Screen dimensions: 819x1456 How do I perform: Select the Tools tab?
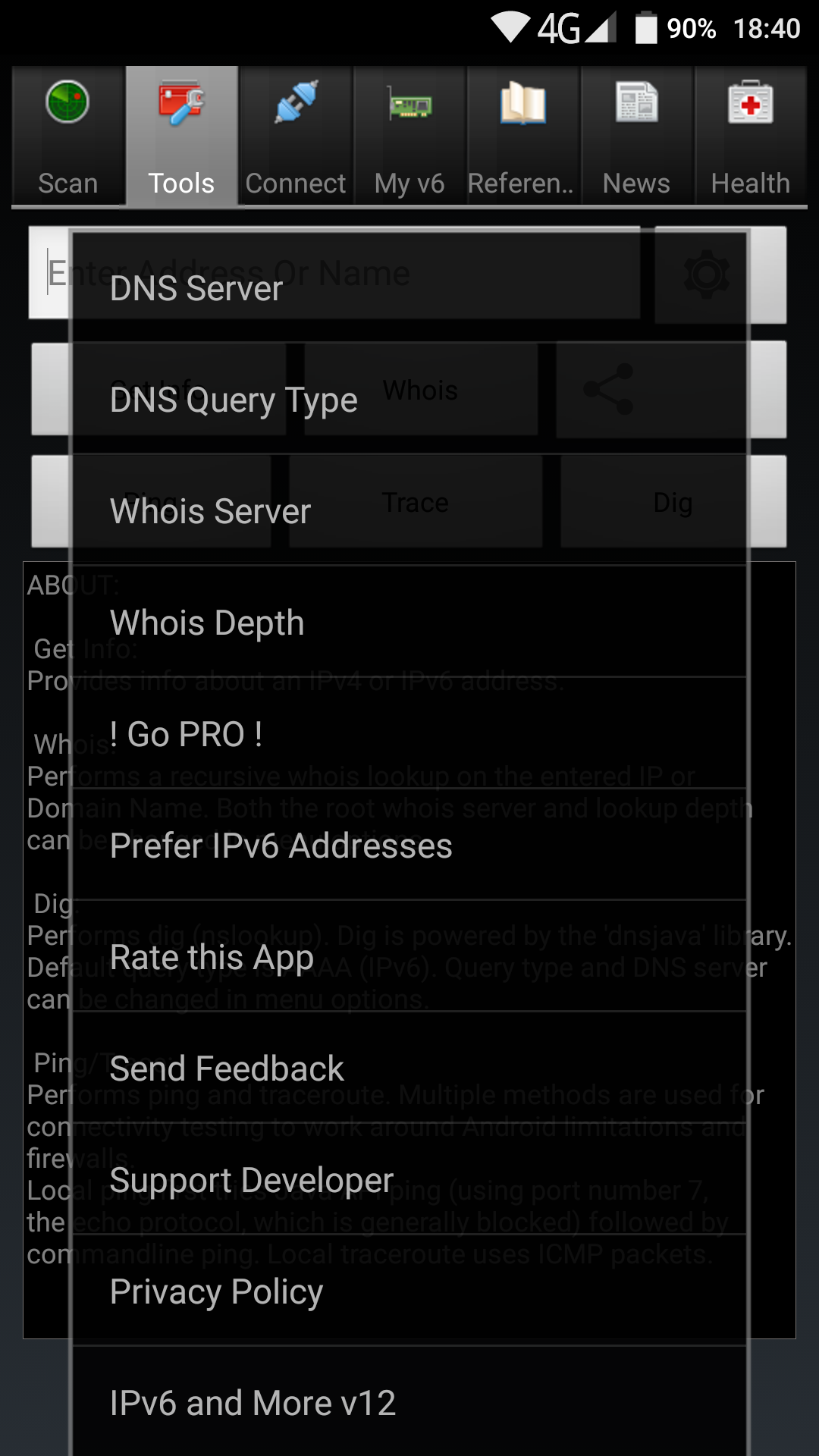pos(182,136)
